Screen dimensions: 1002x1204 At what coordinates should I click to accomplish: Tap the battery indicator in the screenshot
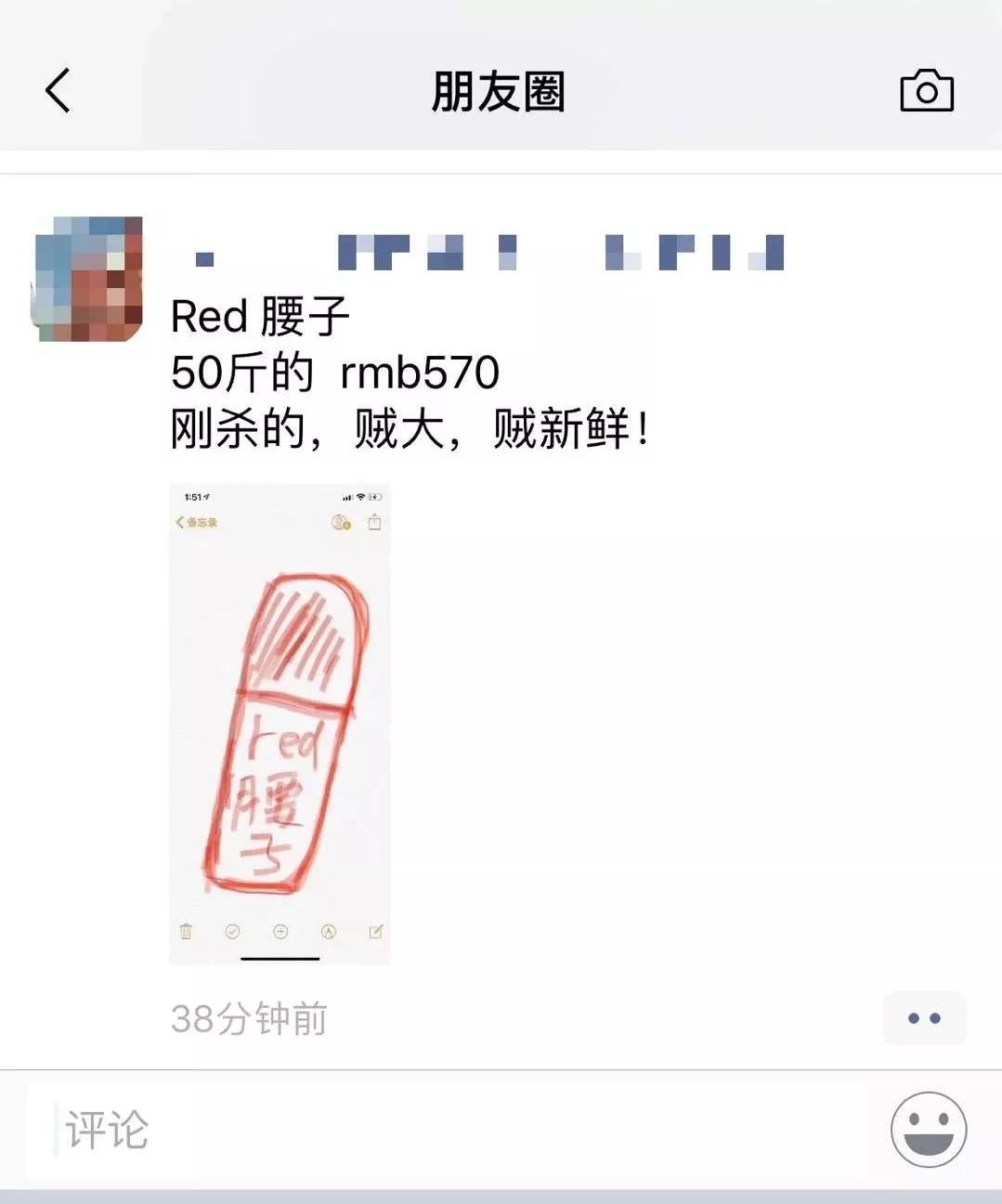tap(375, 496)
